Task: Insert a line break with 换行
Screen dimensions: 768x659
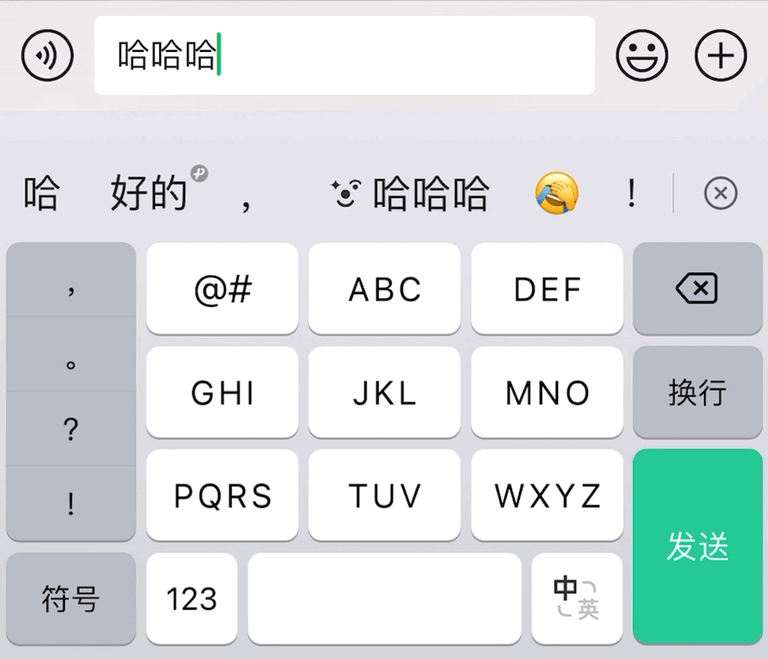Action: 698,393
